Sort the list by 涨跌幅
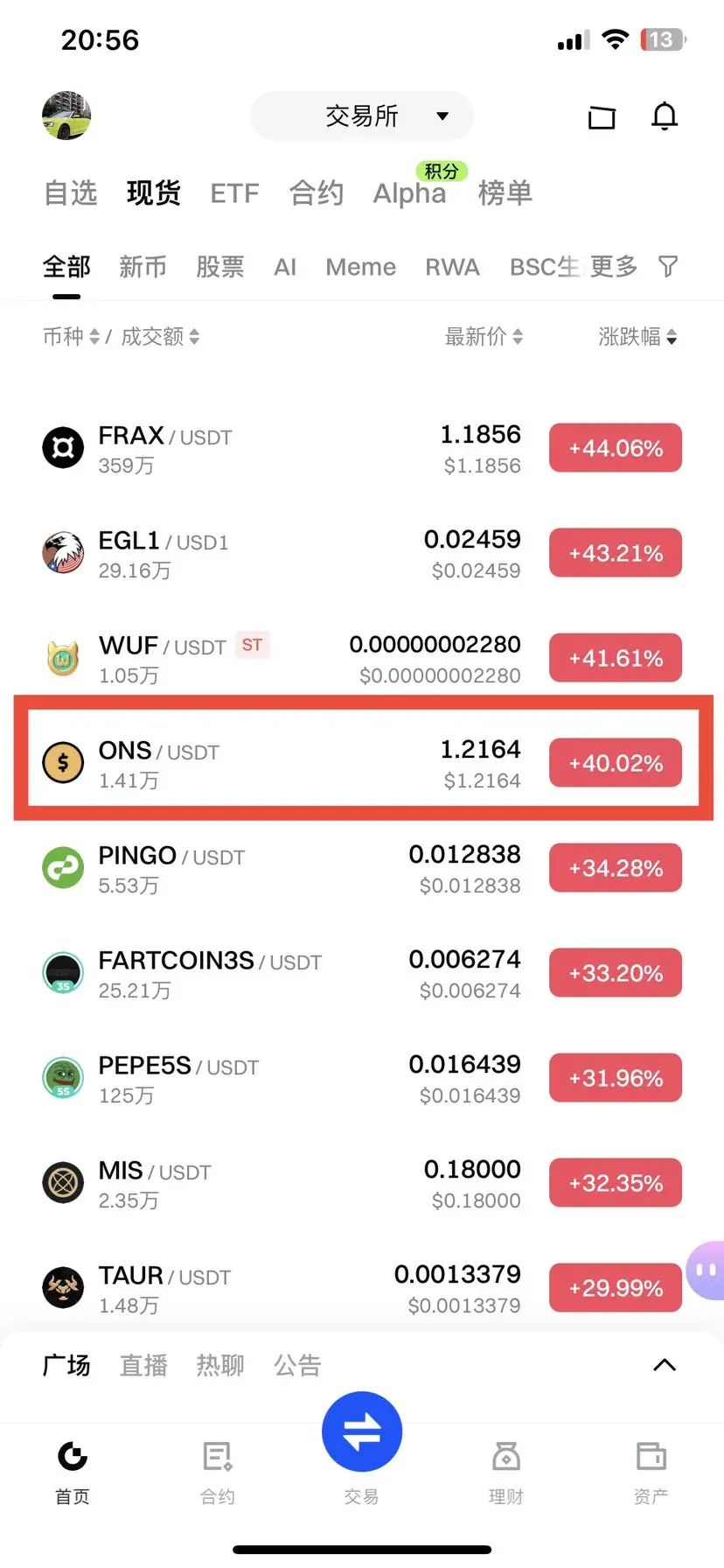This screenshot has height=1568, width=724. click(637, 337)
